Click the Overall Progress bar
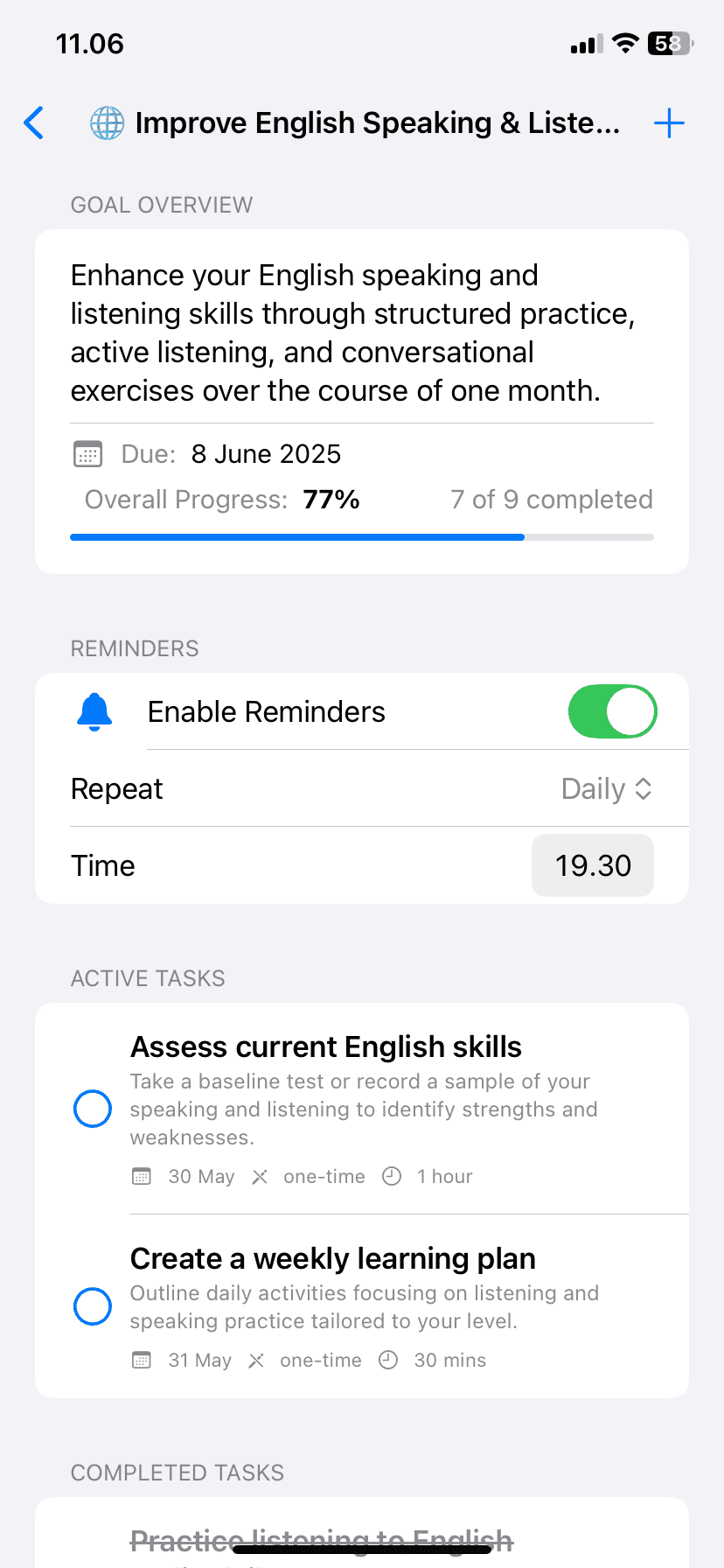Screen dimensions: 724x1568 point(361,536)
